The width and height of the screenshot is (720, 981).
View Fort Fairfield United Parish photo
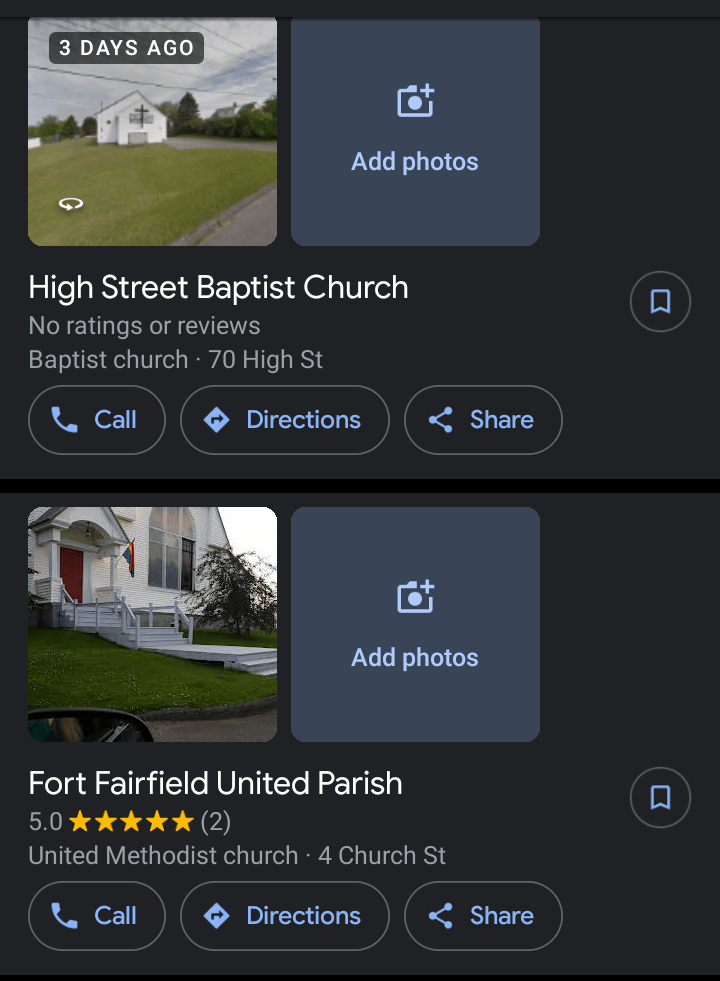152,625
